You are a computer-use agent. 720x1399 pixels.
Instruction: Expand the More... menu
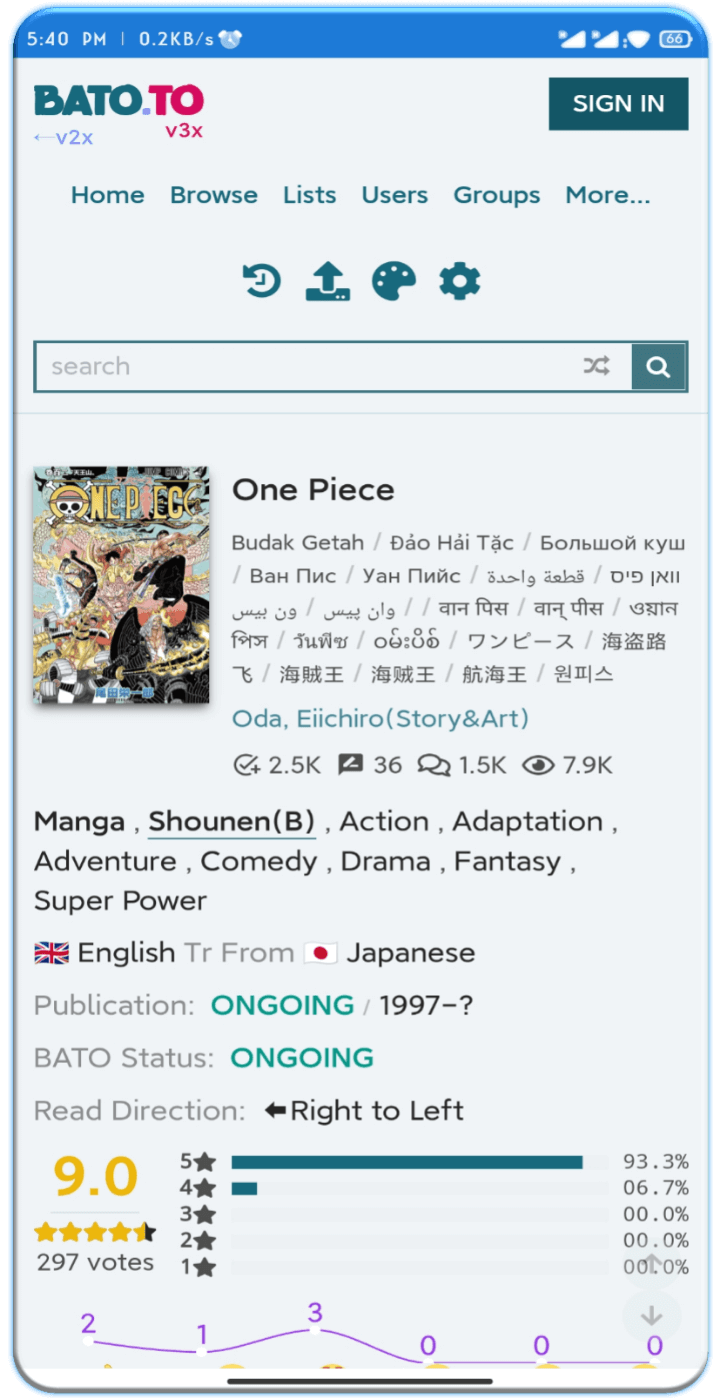click(607, 195)
